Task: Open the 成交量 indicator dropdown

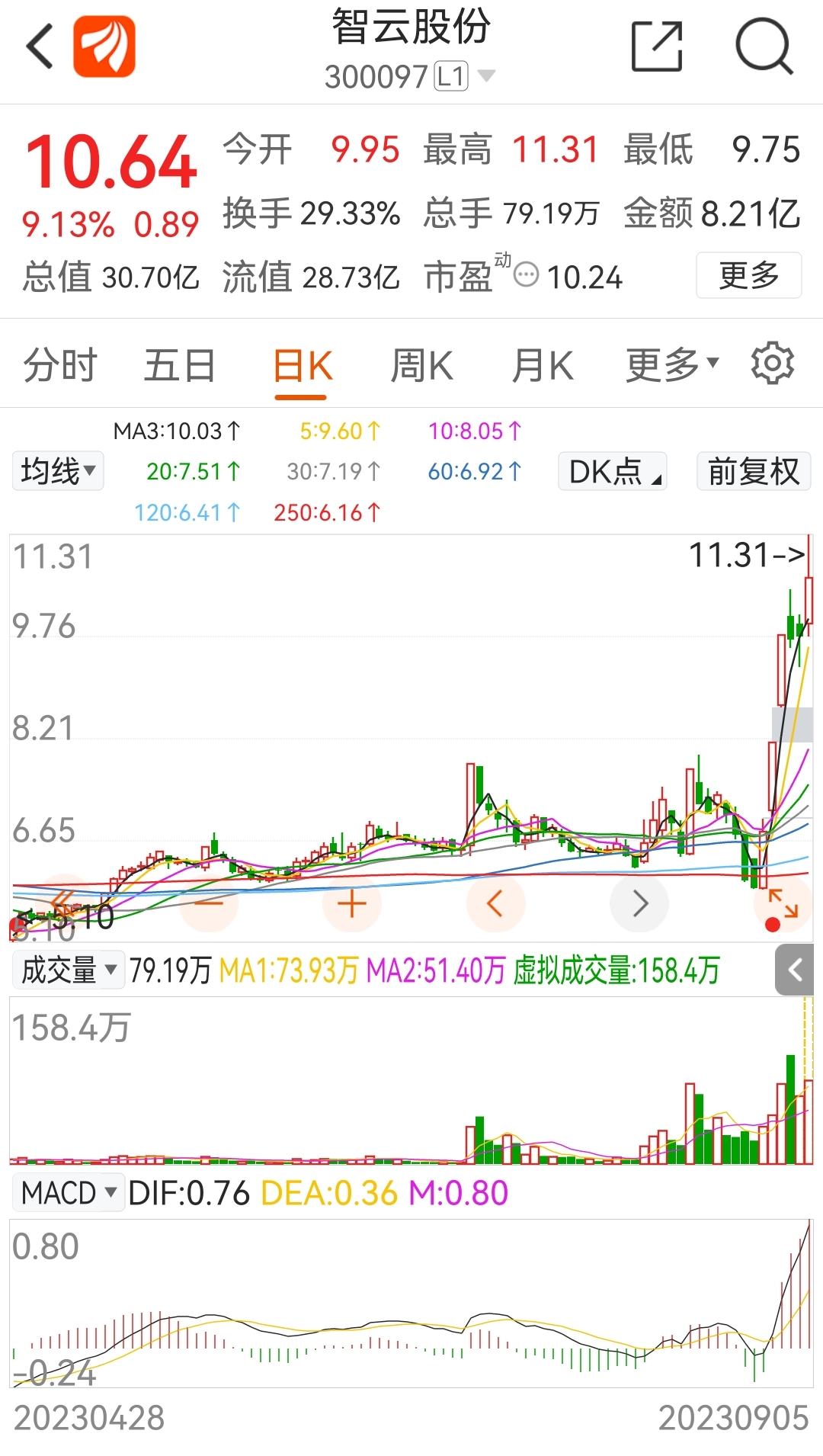Action: coord(68,970)
